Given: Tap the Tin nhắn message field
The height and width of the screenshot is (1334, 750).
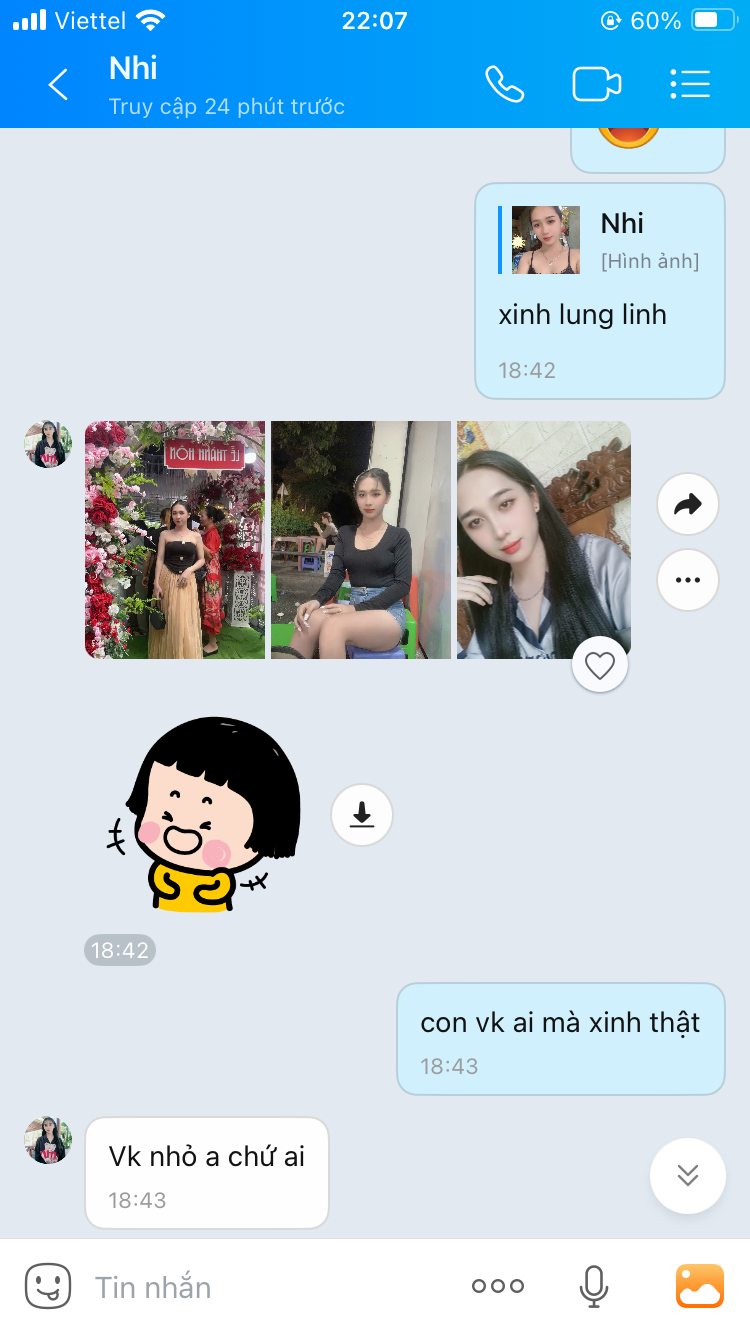Looking at the screenshot, I should 270,1287.
